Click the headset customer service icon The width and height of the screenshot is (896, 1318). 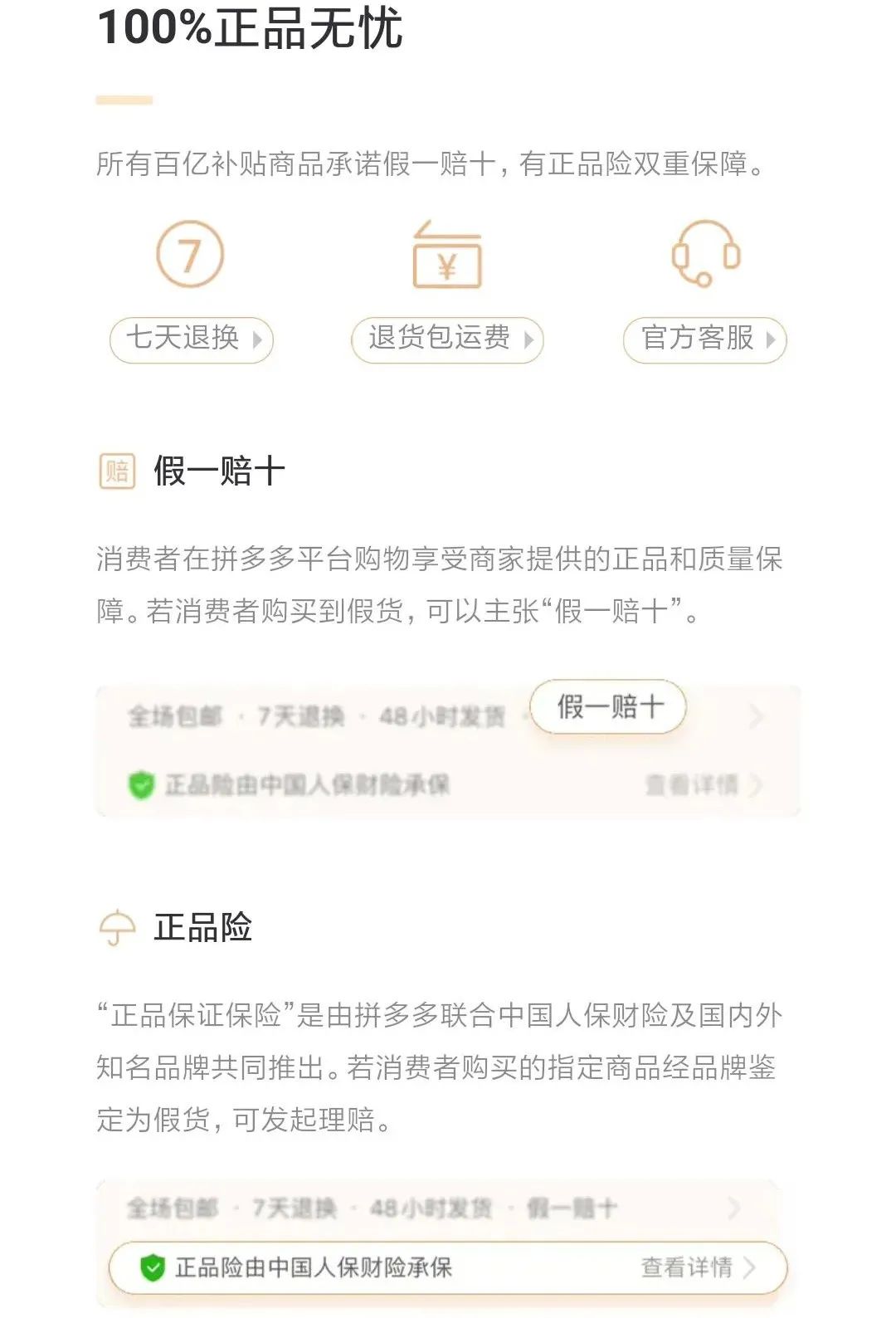point(707,255)
